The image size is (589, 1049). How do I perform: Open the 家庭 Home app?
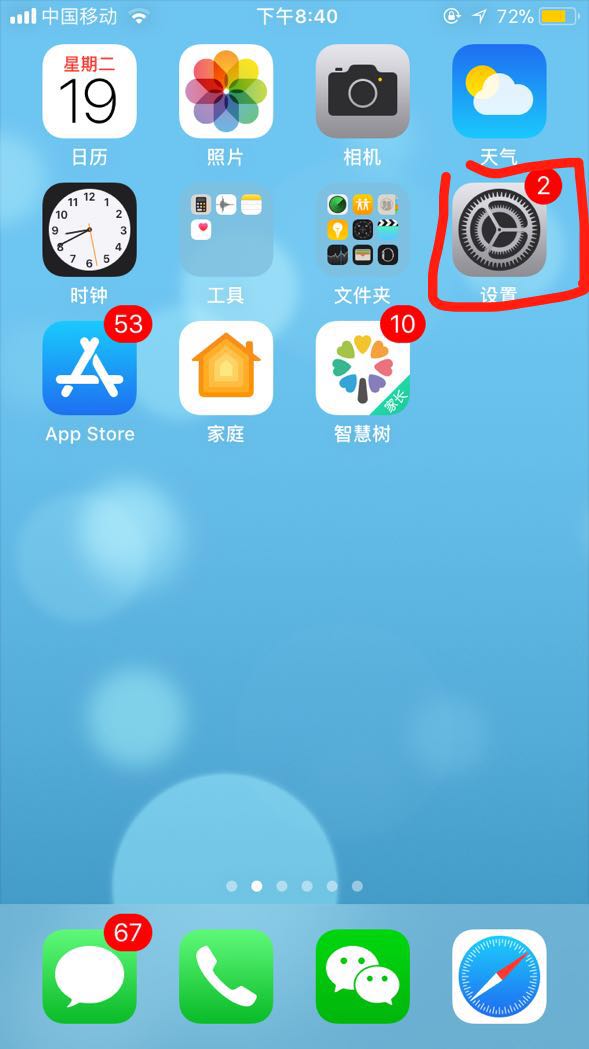226,368
